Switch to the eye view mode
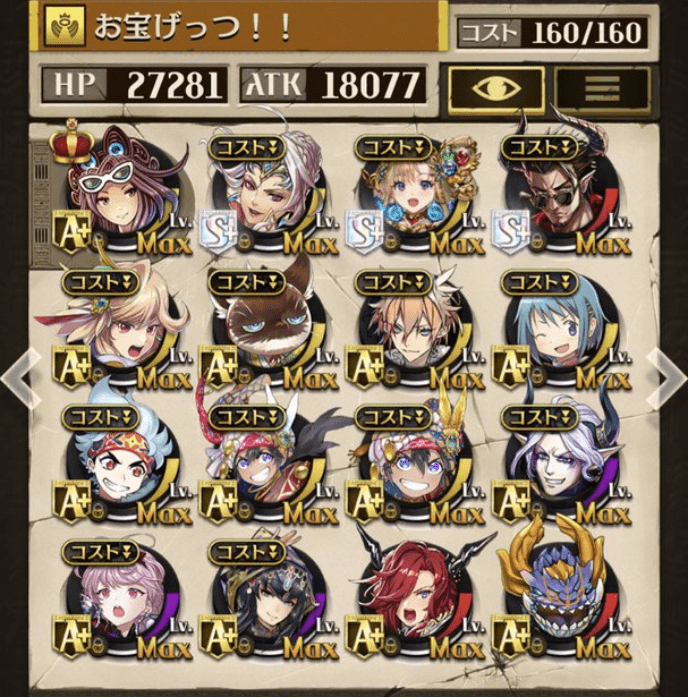The image size is (688, 697). (x=496, y=88)
